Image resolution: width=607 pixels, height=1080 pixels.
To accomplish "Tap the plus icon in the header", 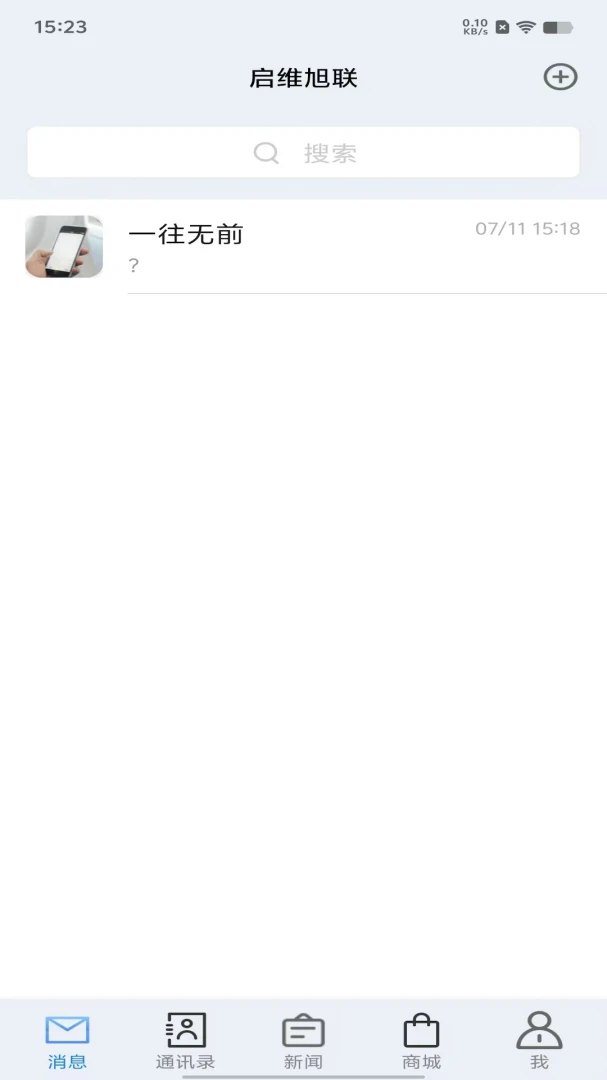I will tap(560, 76).
